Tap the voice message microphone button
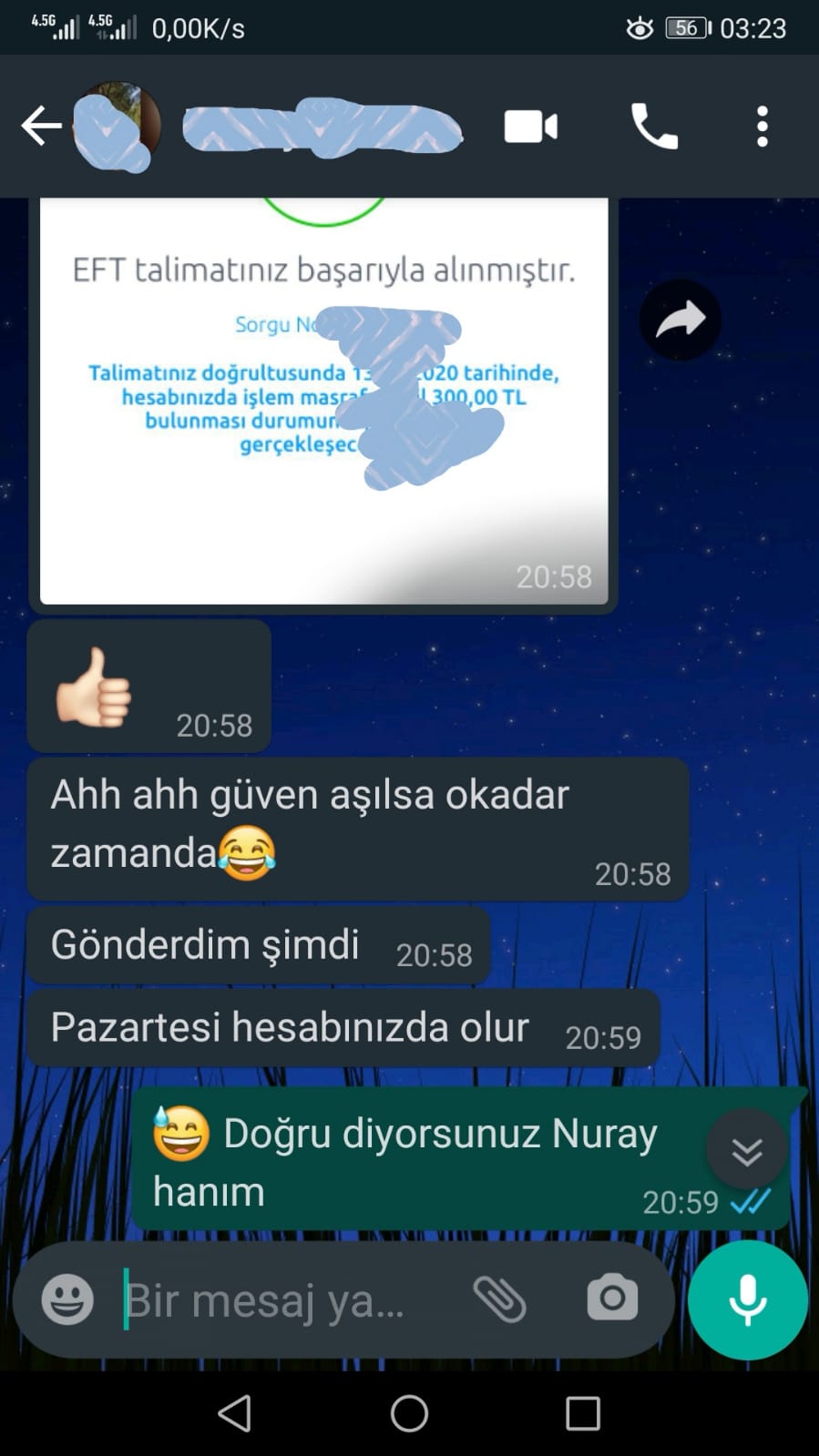 748,1300
